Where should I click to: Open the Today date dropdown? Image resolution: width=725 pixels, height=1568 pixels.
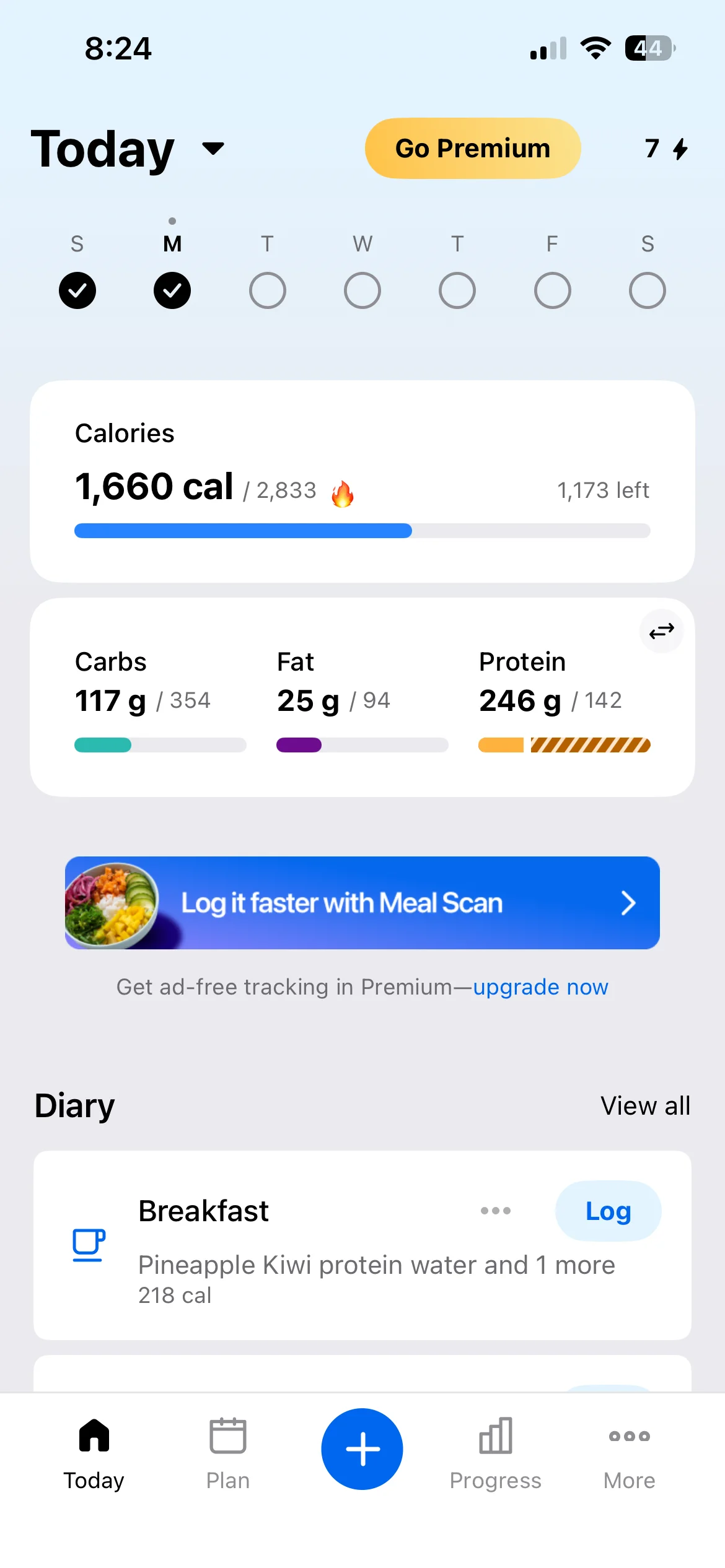(x=213, y=149)
